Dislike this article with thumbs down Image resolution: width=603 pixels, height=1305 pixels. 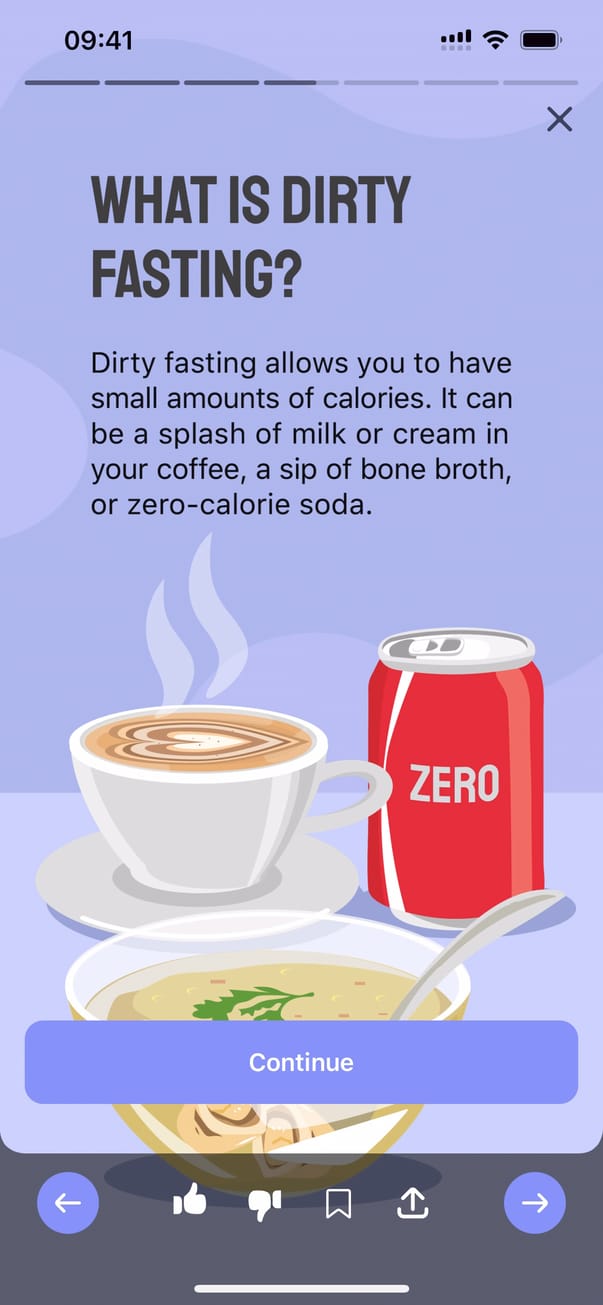[264, 1204]
